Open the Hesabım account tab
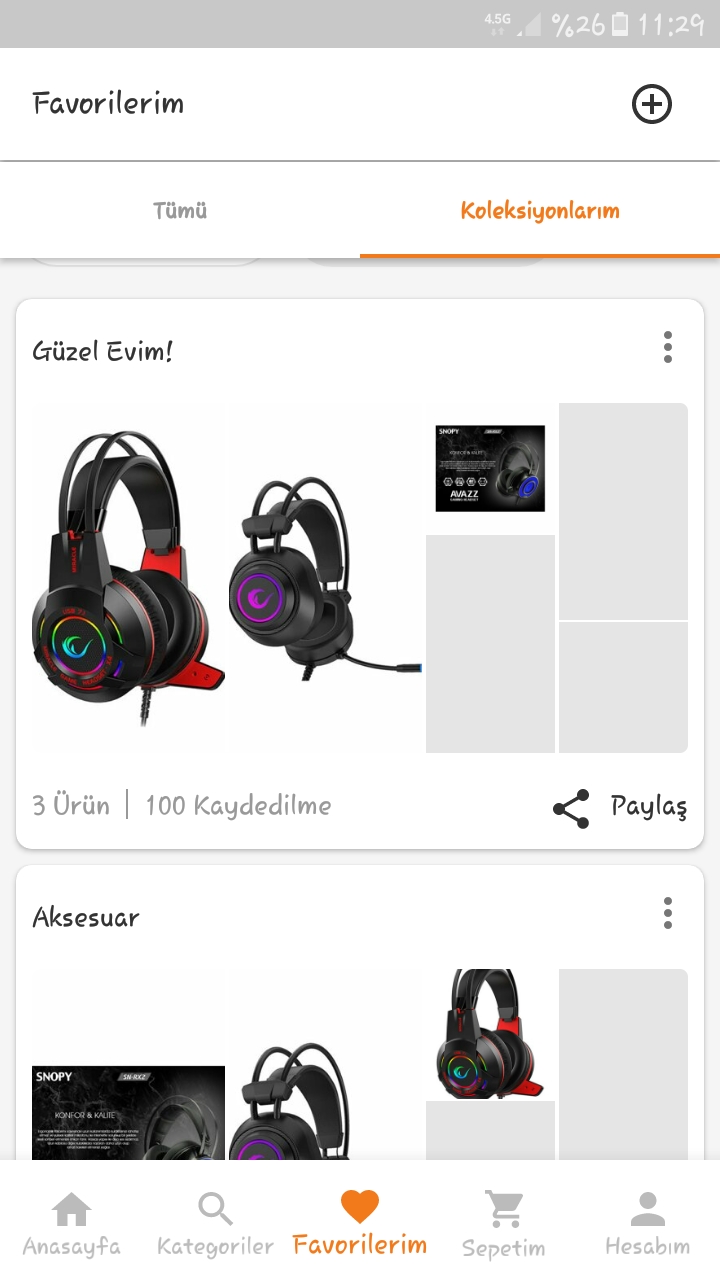Viewport: 720px width, 1280px height. tap(648, 1222)
